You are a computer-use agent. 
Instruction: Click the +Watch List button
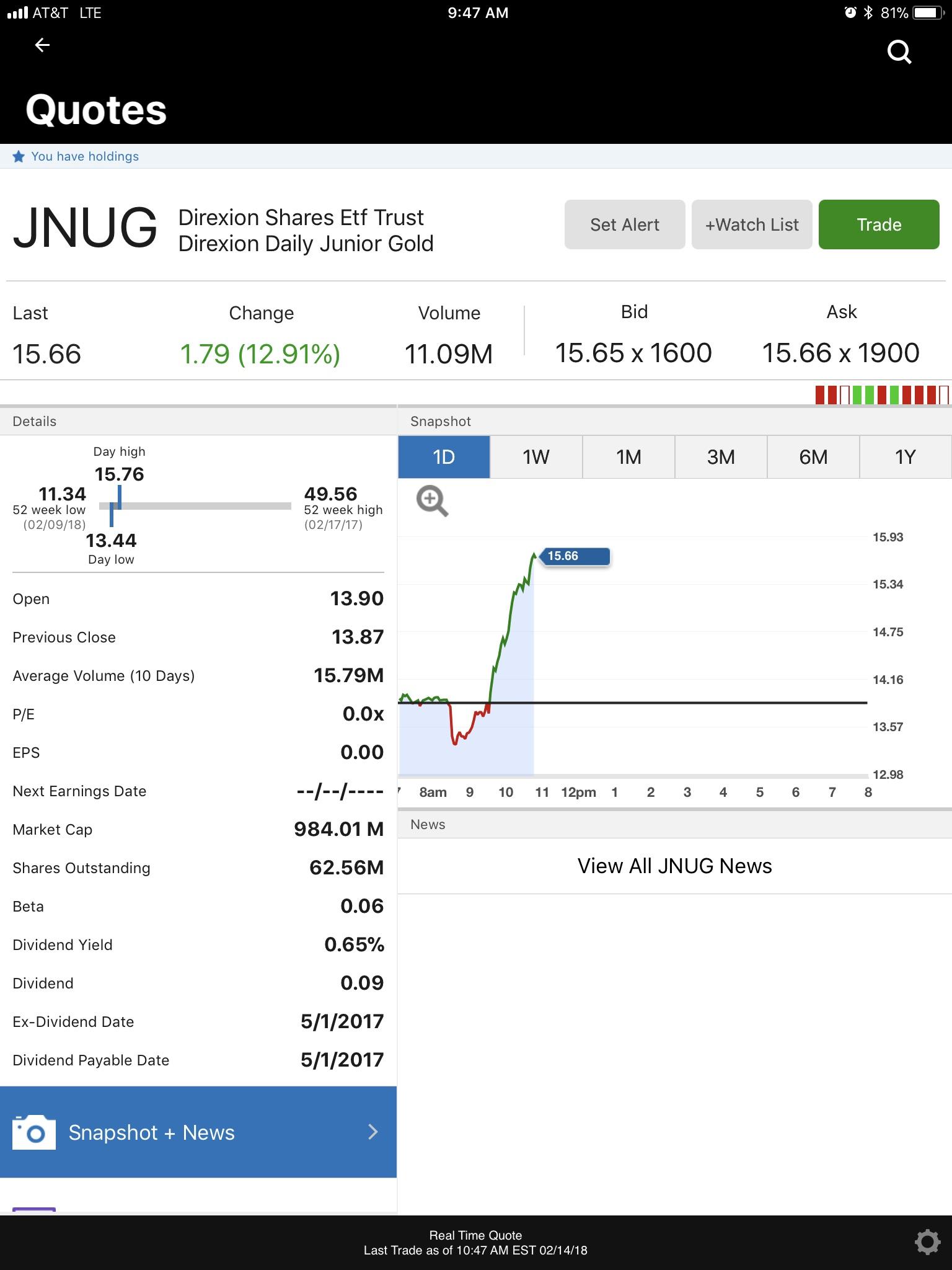[x=751, y=224]
